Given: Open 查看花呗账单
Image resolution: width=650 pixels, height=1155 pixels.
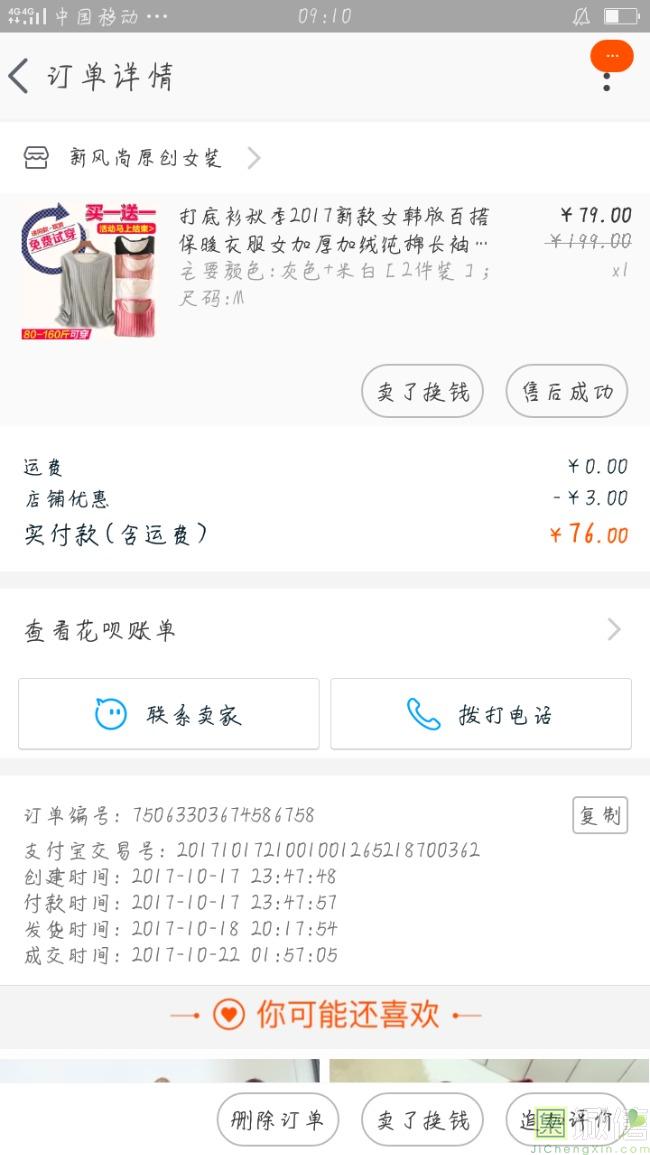Looking at the screenshot, I should (324, 630).
